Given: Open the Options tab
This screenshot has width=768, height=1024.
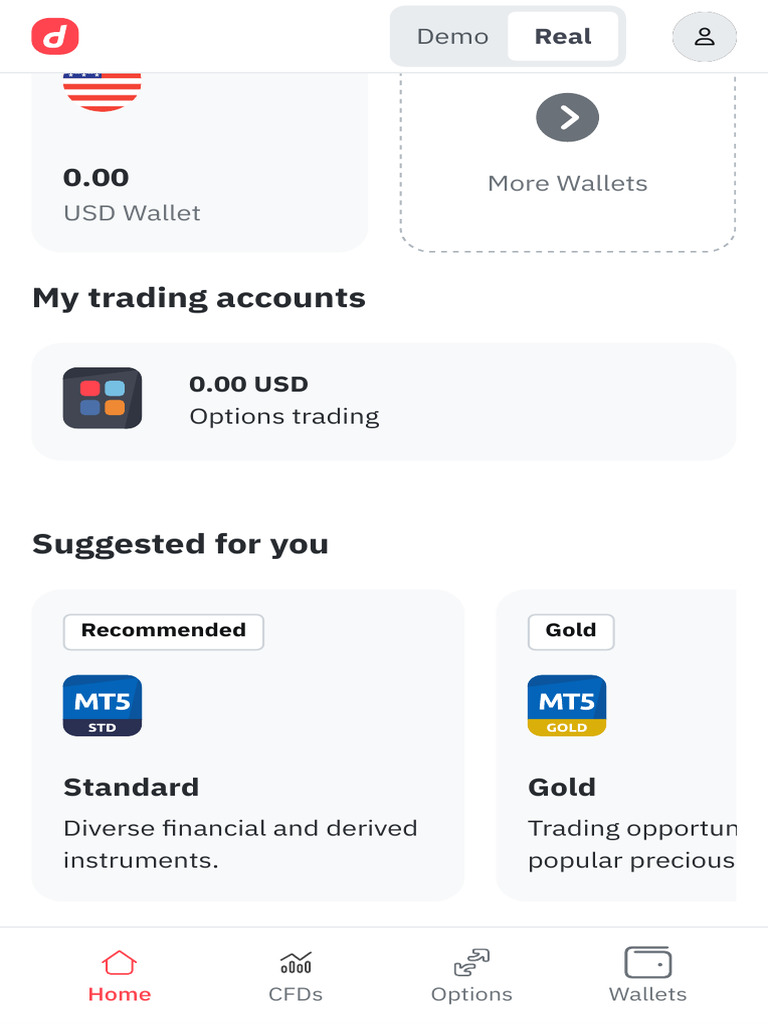Looking at the screenshot, I should (x=471, y=976).
